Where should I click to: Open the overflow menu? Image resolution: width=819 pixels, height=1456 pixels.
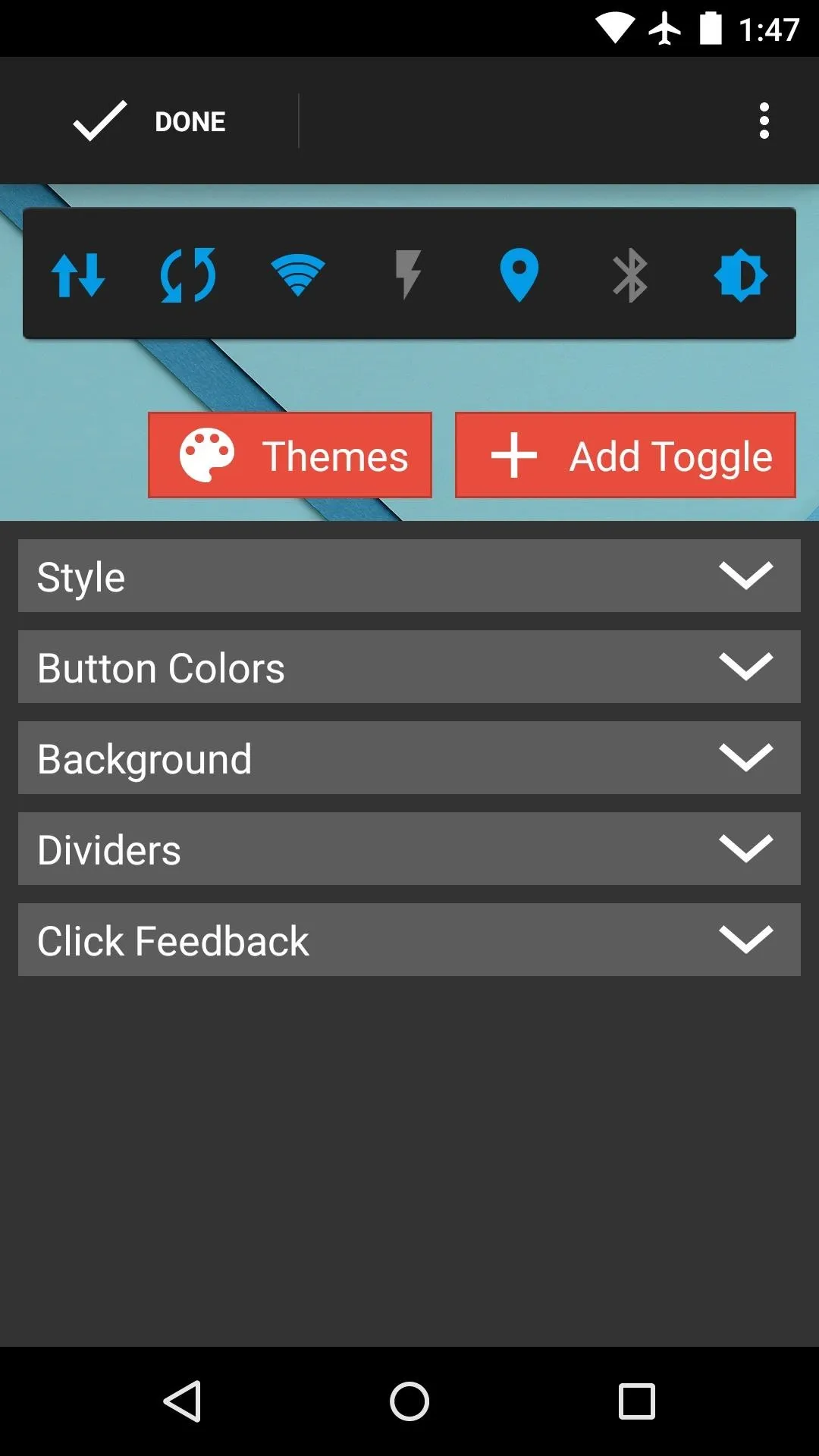tap(764, 121)
